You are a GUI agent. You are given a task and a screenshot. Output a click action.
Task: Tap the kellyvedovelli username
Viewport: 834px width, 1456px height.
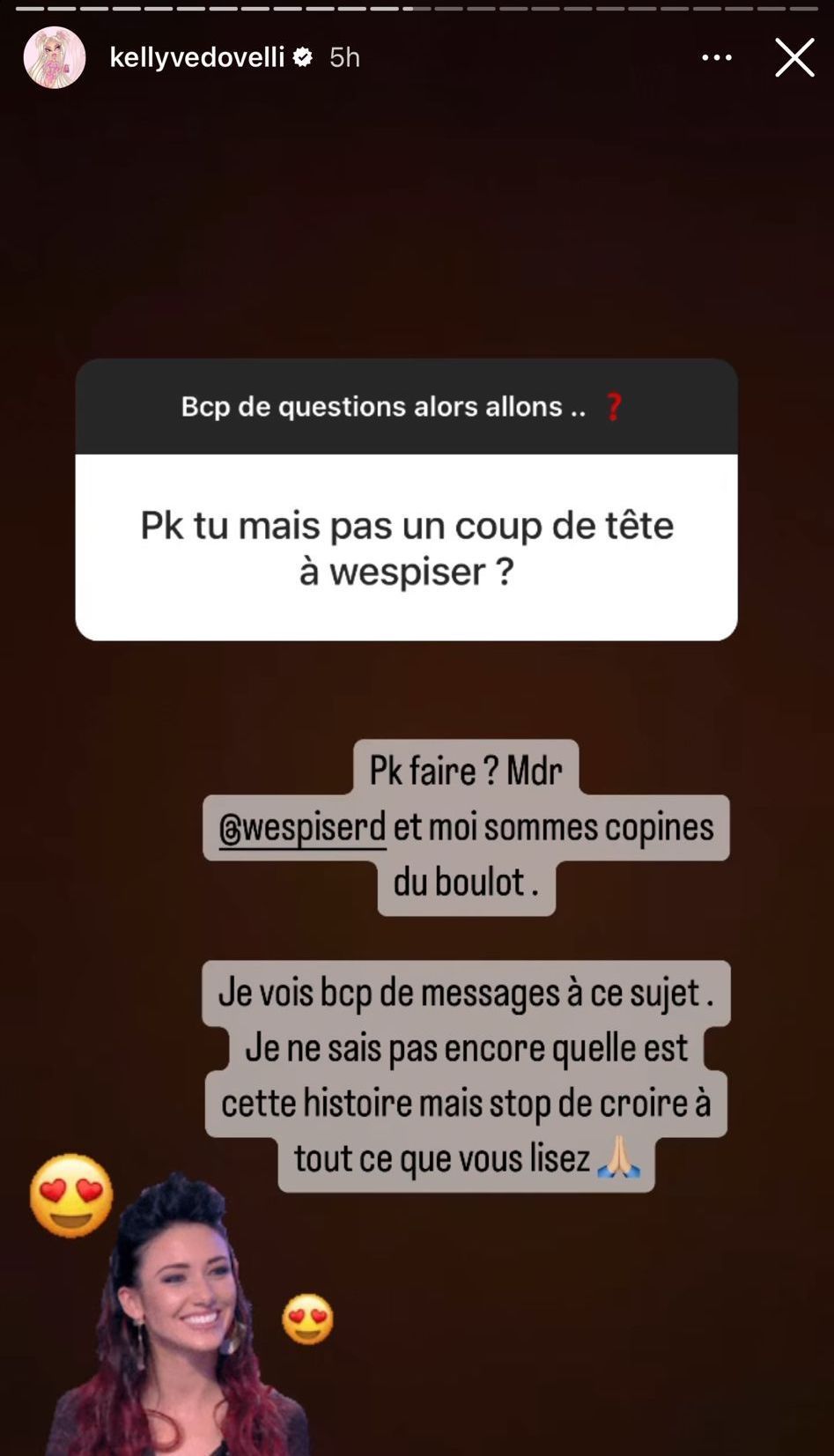(196, 58)
